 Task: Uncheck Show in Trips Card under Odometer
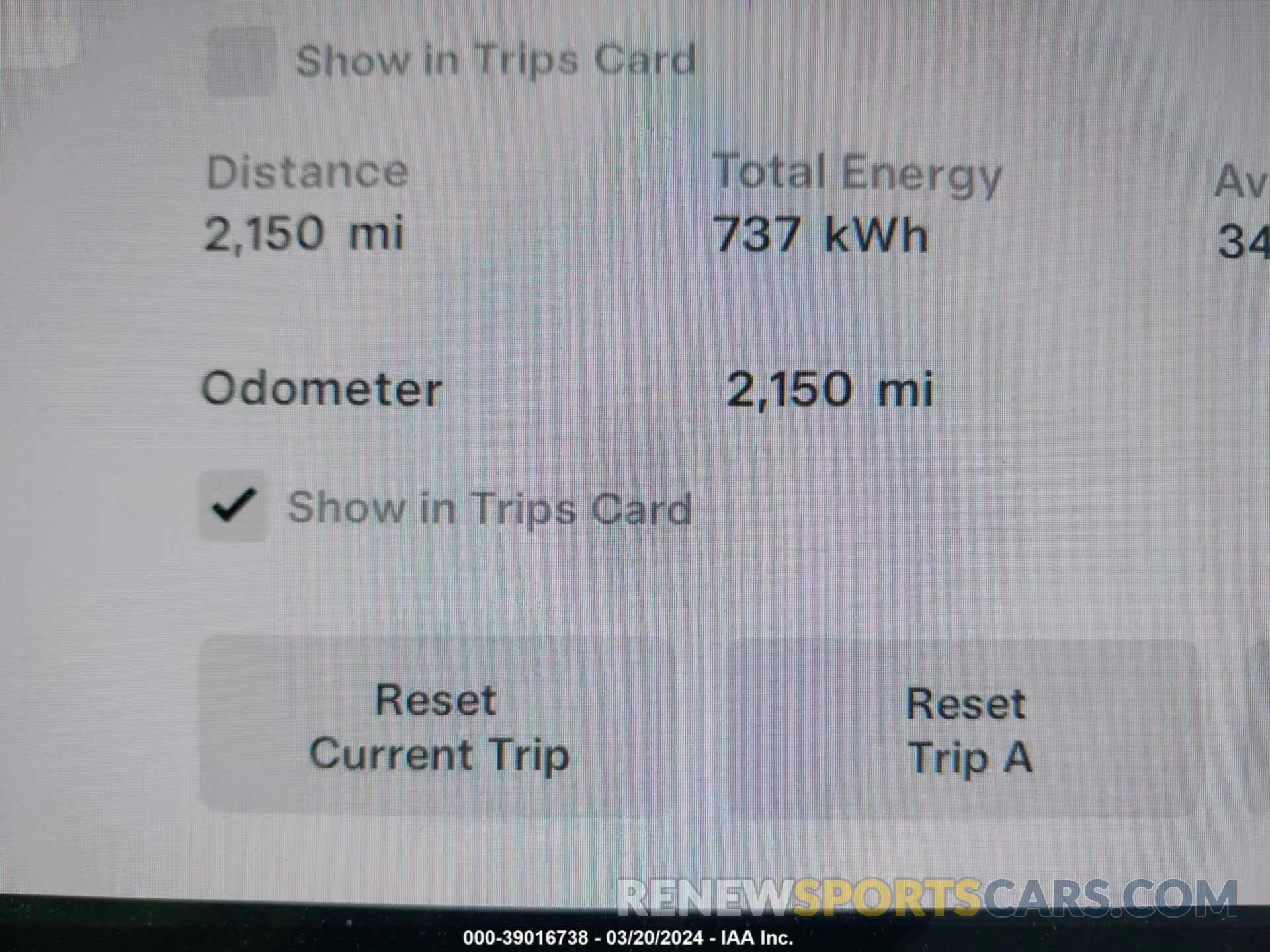coord(233,506)
